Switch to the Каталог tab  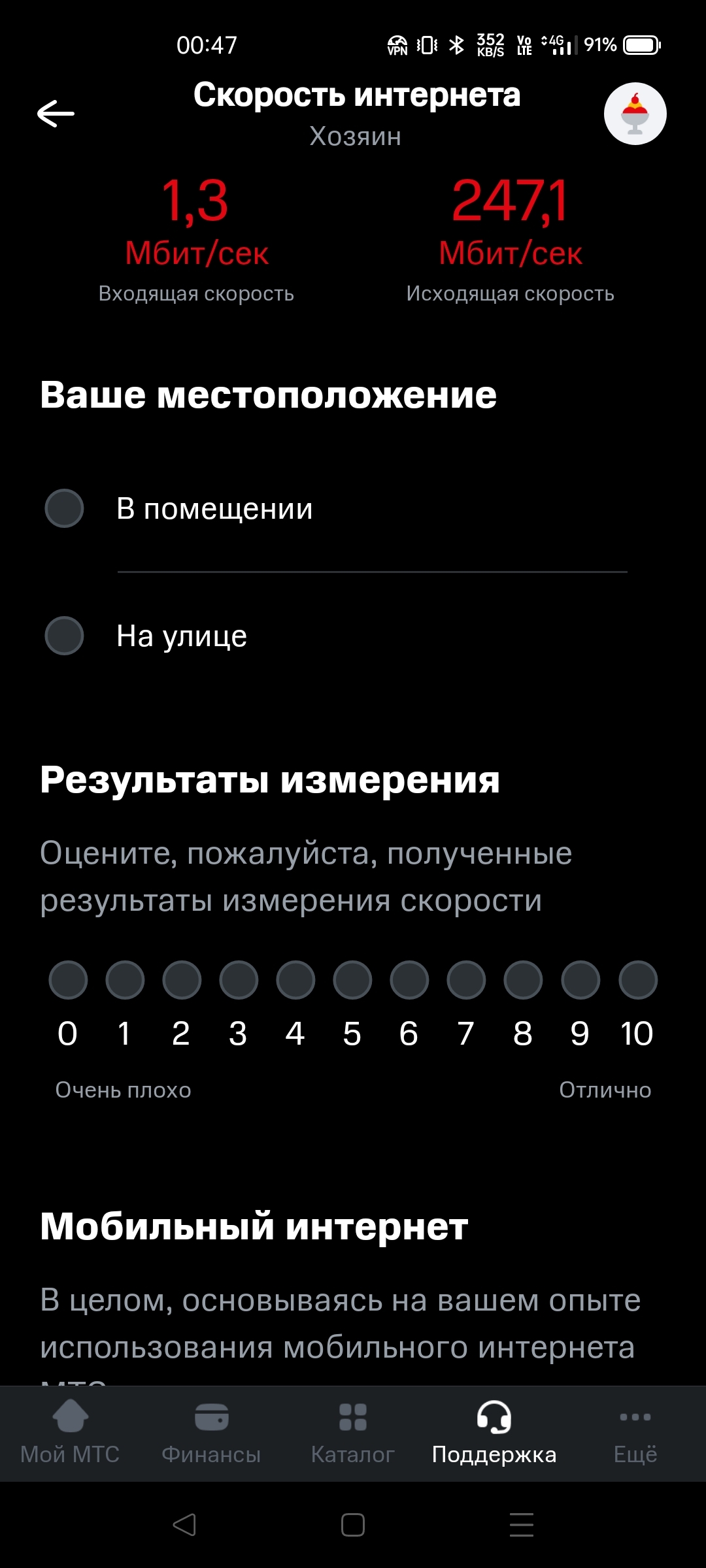pyautogui.click(x=352, y=1432)
